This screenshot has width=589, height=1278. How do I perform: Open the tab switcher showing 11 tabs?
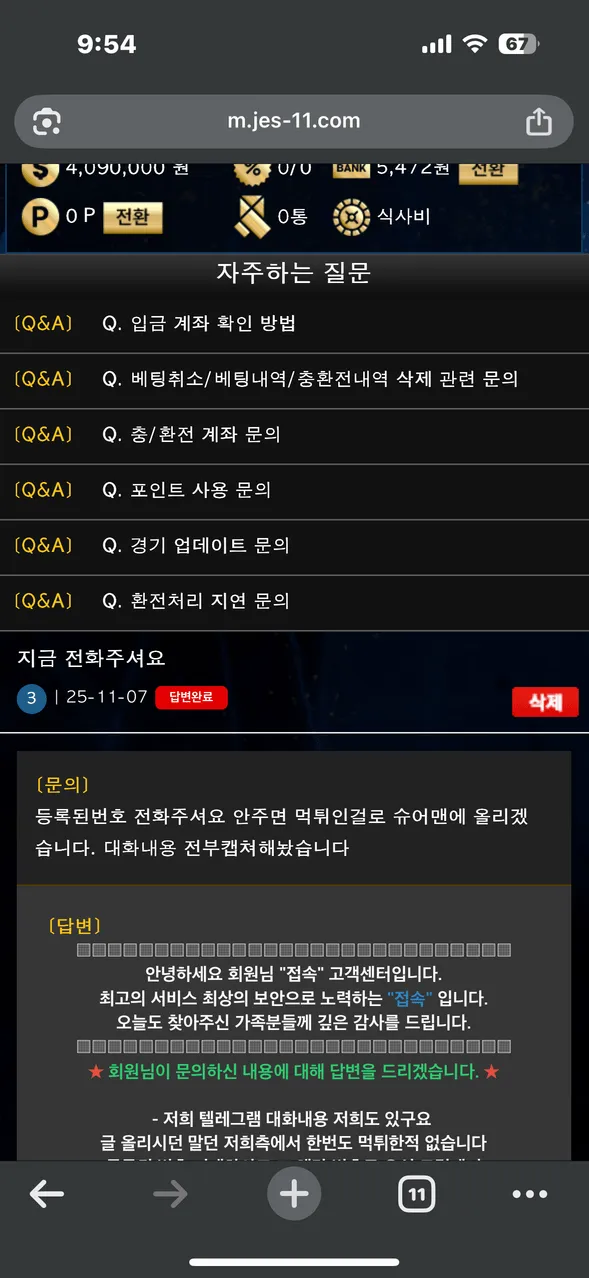pos(417,1194)
